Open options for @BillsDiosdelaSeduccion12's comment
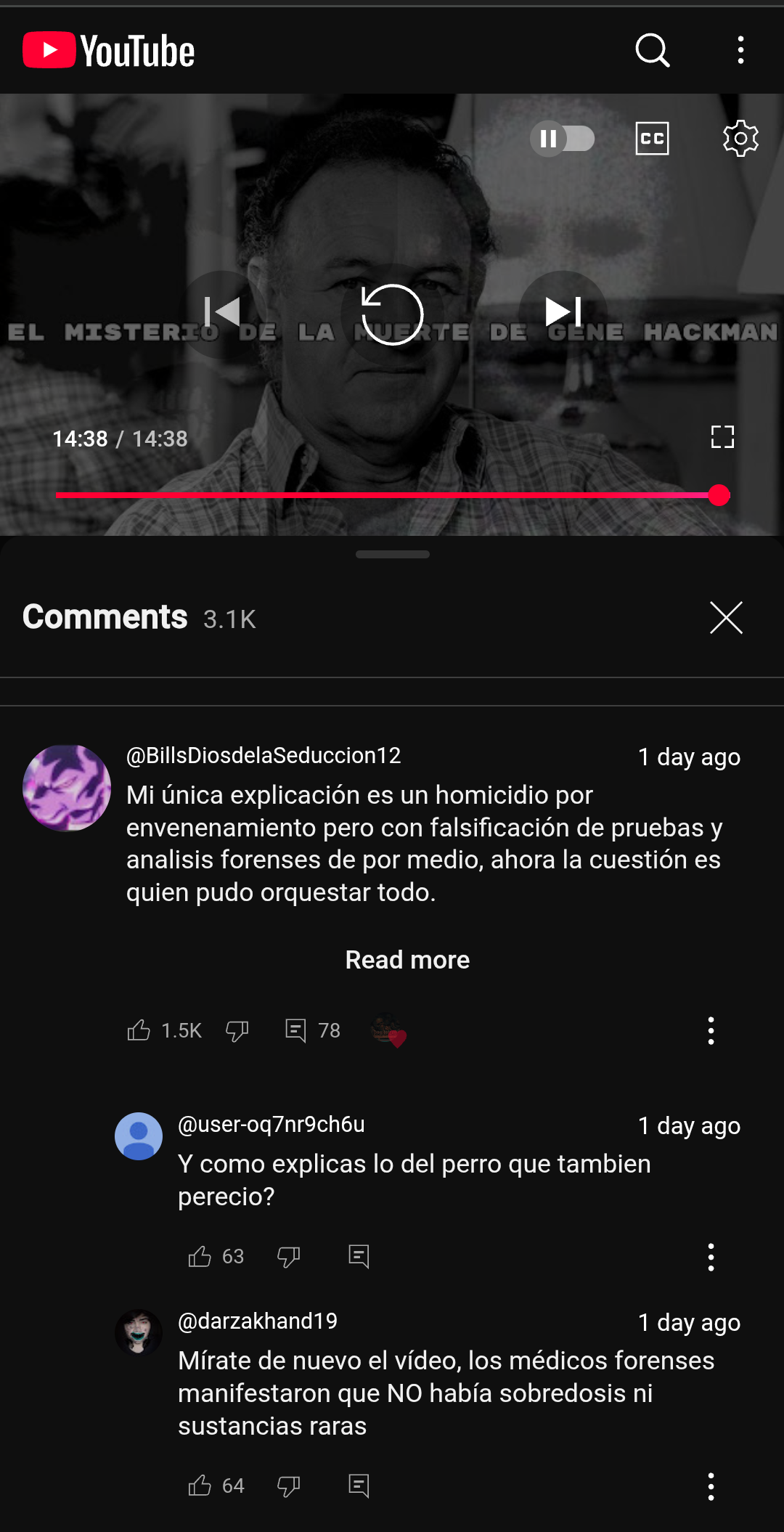Screen dimensions: 784x1532 pos(711,1030)
